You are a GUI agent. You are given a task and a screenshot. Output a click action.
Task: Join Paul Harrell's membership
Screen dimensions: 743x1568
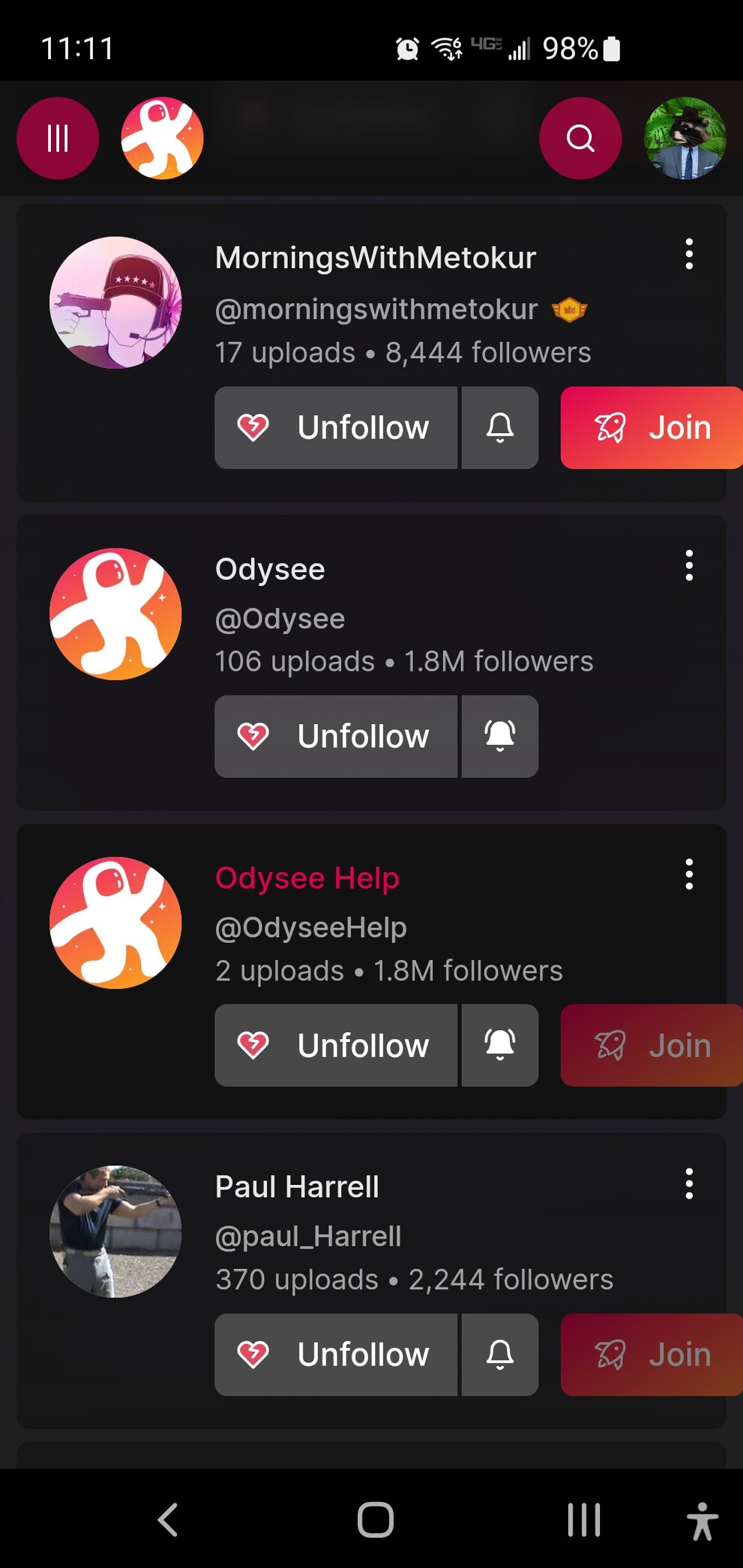coord(652,1355)
